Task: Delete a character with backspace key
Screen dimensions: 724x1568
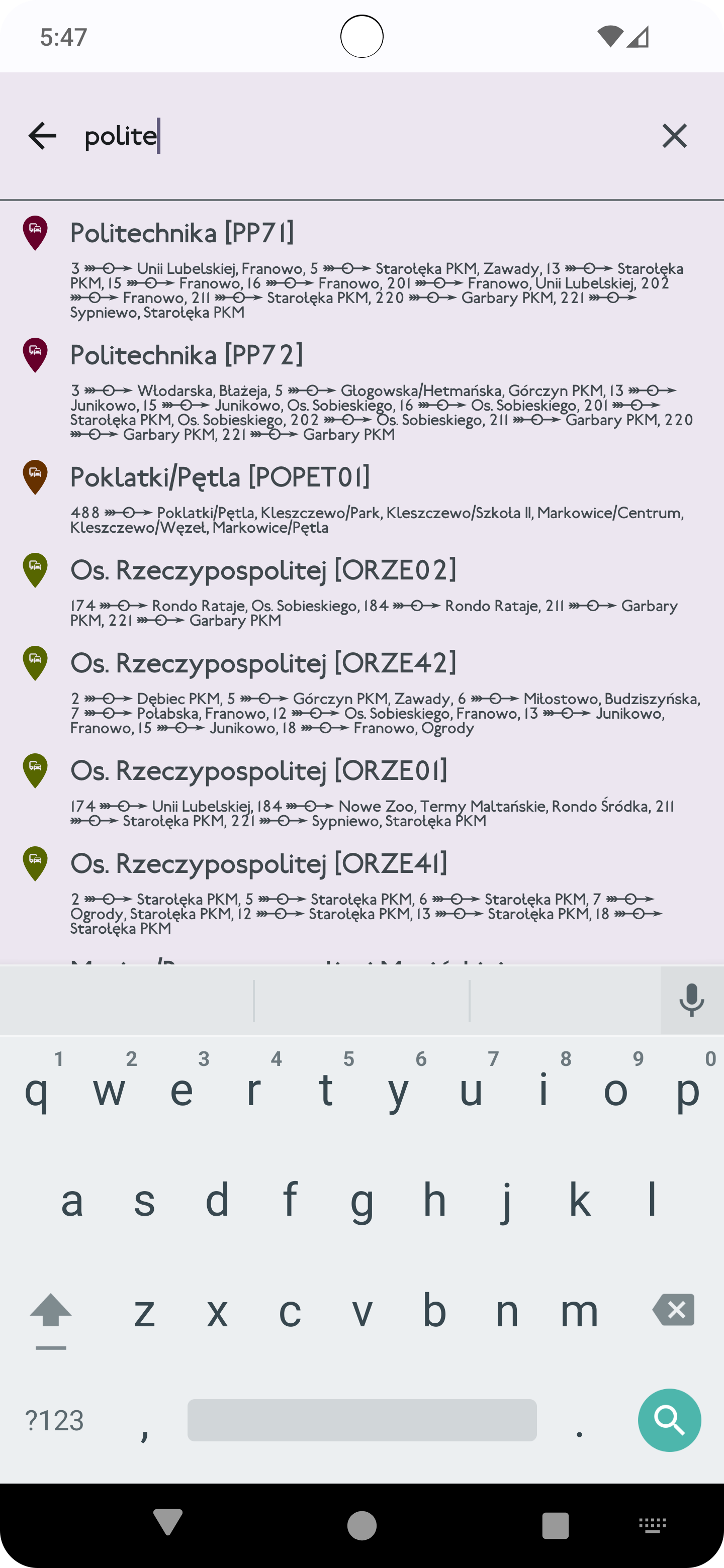Action: (673, 1310)
